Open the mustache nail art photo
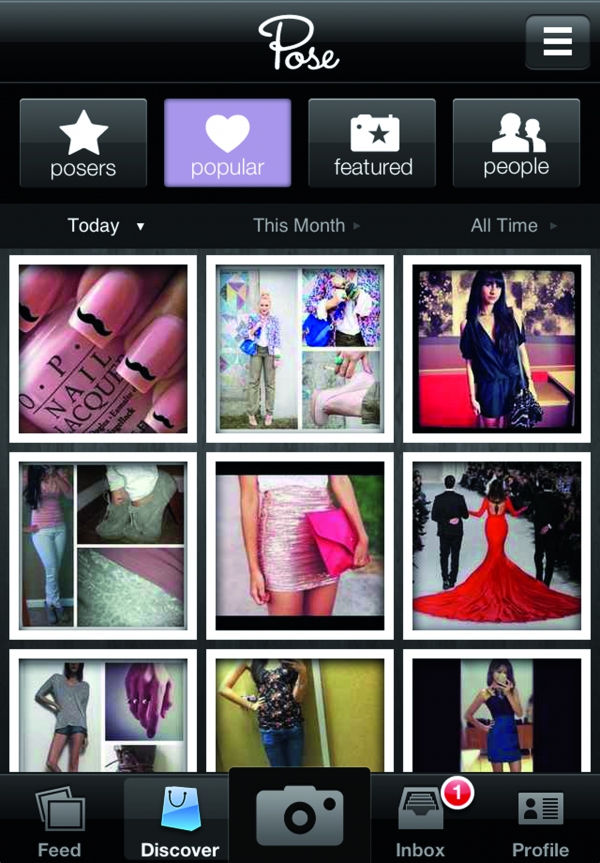Image resolution: width=600 pixels, height=863 pixels. point(103,348)
